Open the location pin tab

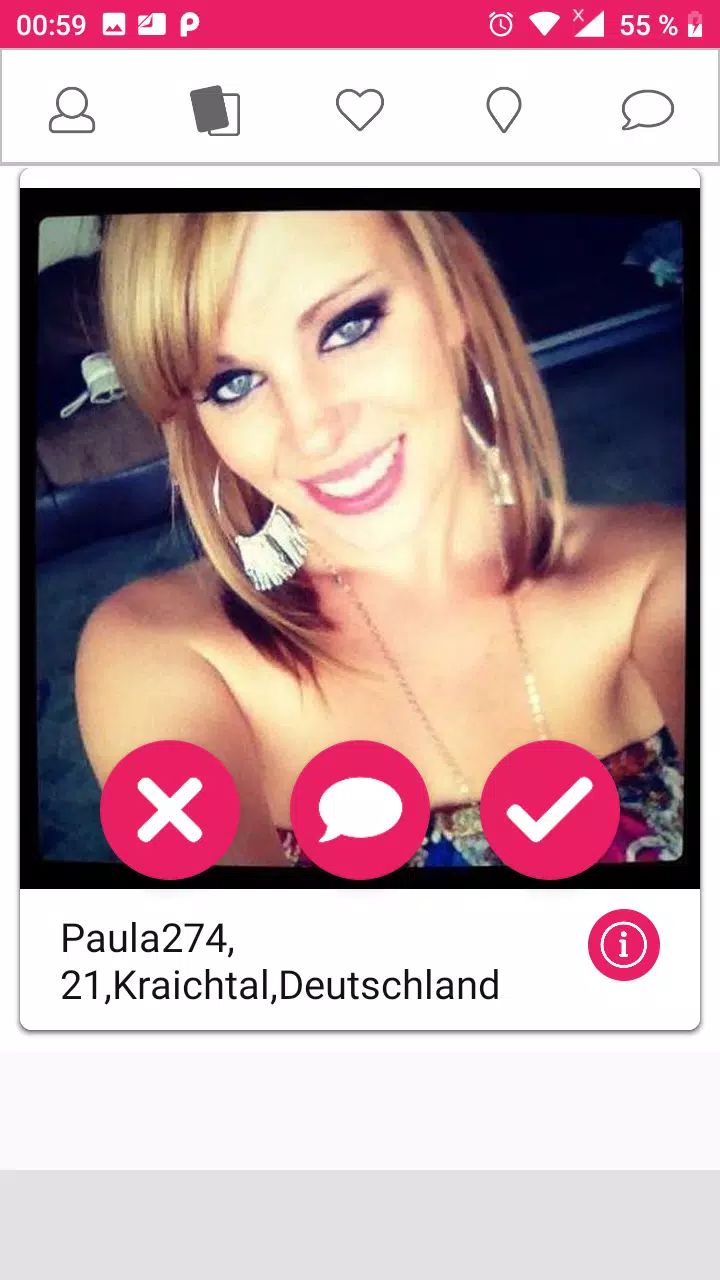504,110
